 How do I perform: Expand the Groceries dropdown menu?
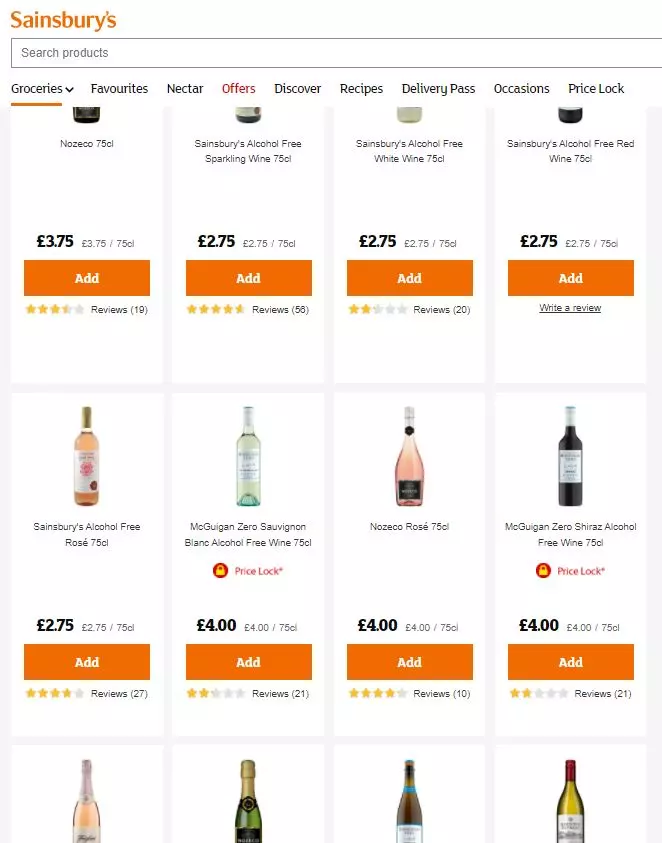pyautogui.click(x=42, y=89)
